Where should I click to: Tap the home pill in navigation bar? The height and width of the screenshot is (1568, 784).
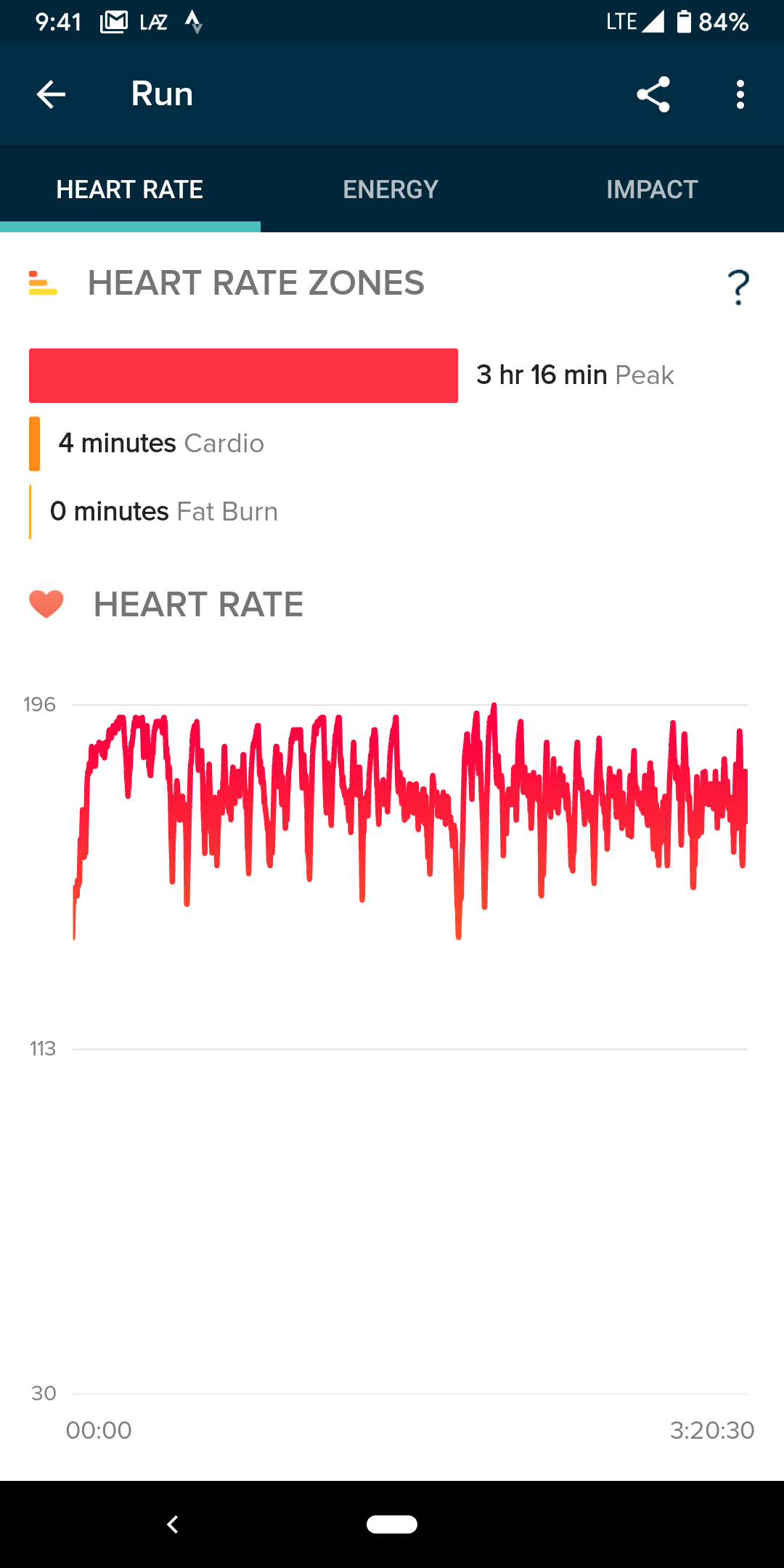pos(392,1524)
